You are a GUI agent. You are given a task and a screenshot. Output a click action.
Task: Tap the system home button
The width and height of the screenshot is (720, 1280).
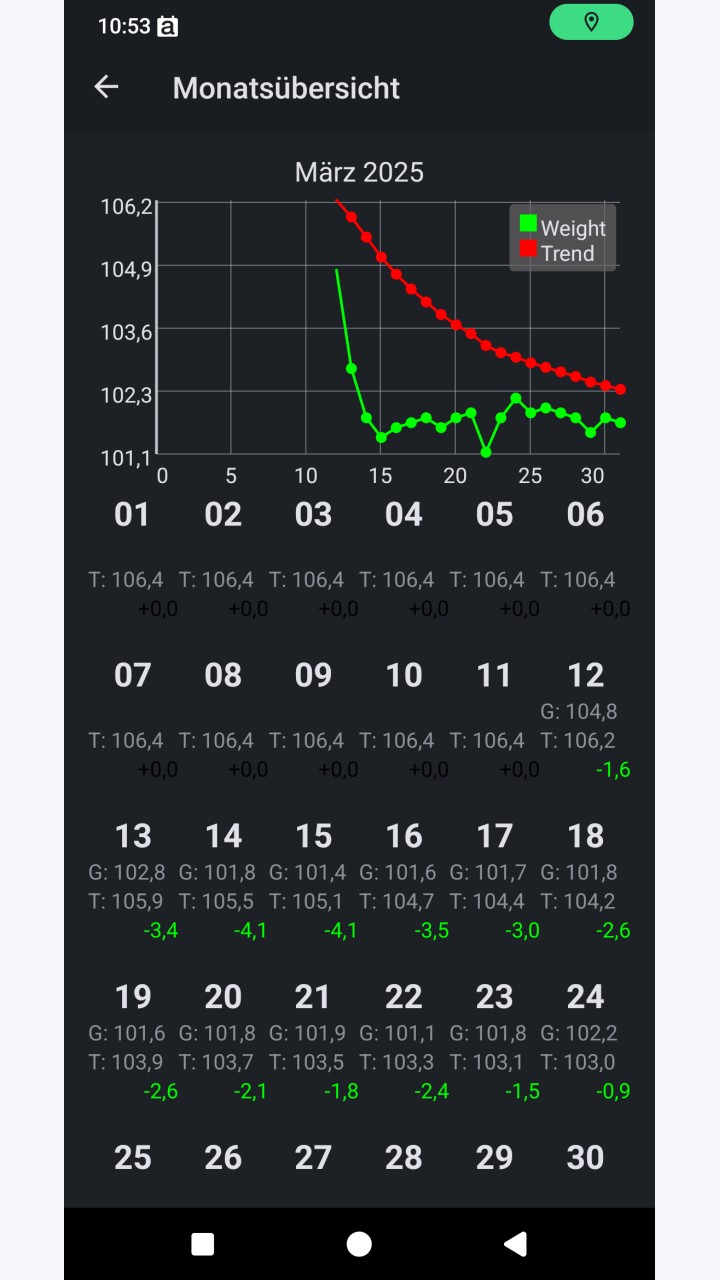click(x=359, y=1244)
